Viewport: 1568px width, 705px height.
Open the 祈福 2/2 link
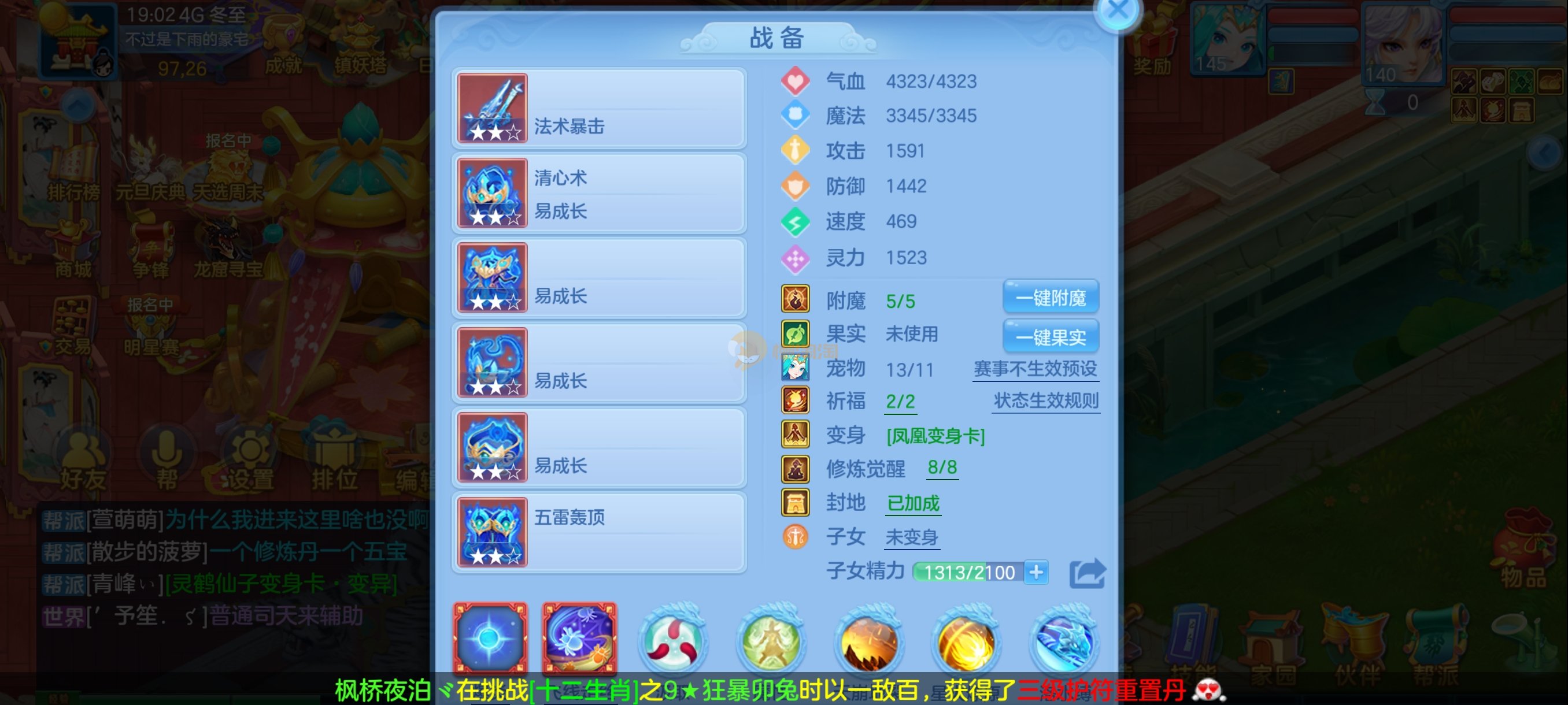click(x=900, y=402)
